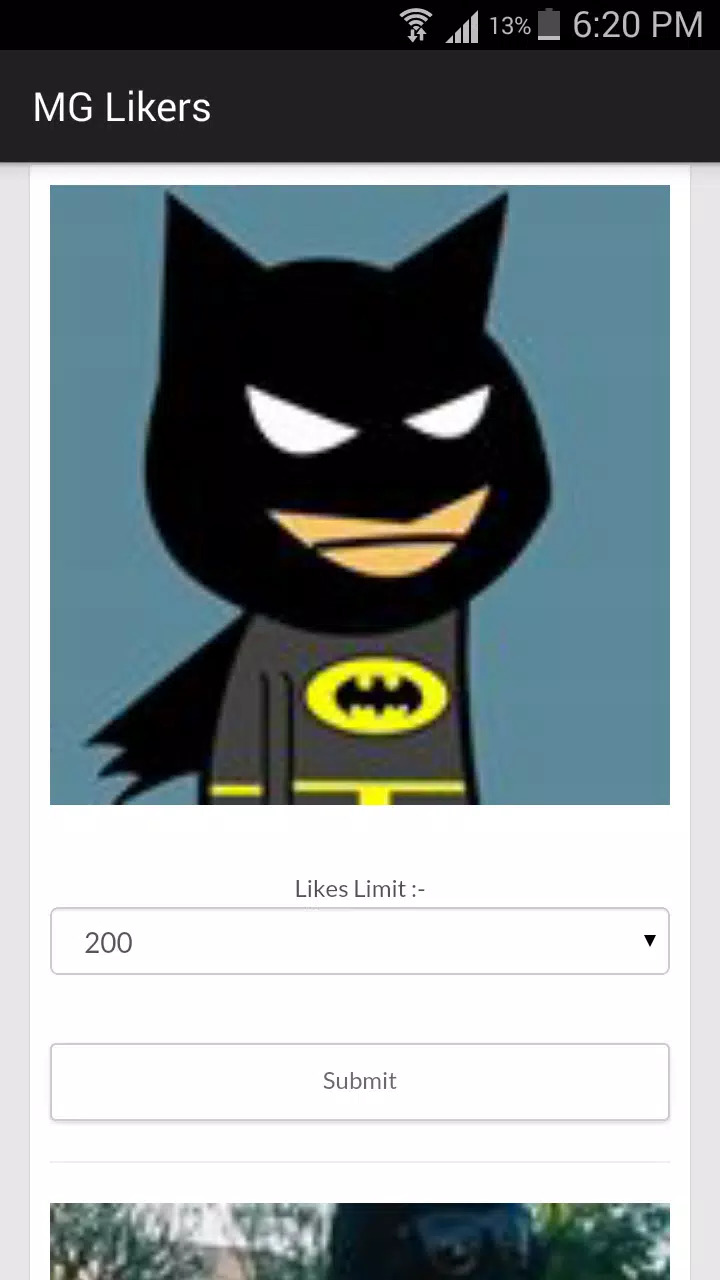Screen dimensions: 720x1280
Task: Tap the Submit button
Action: tap(360, 1081)
